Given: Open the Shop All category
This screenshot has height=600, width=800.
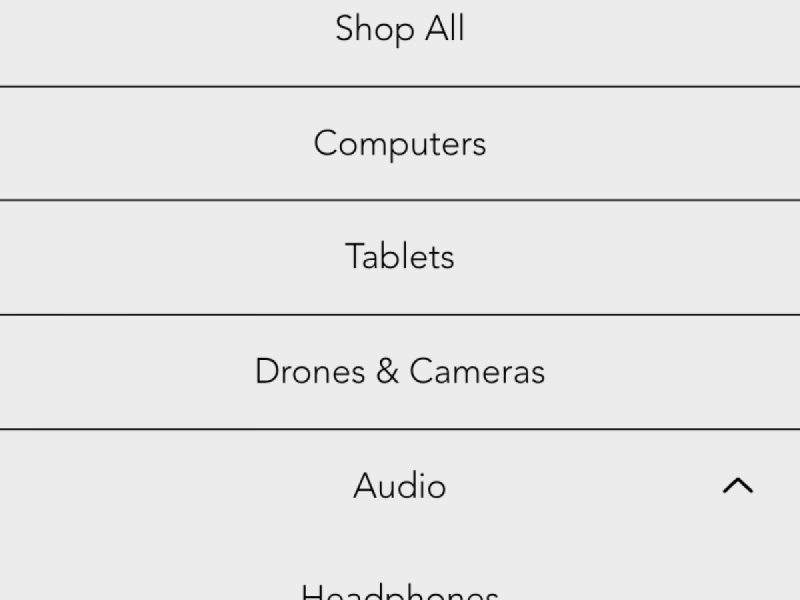Looking at the screenshot, I should point(400,29).
